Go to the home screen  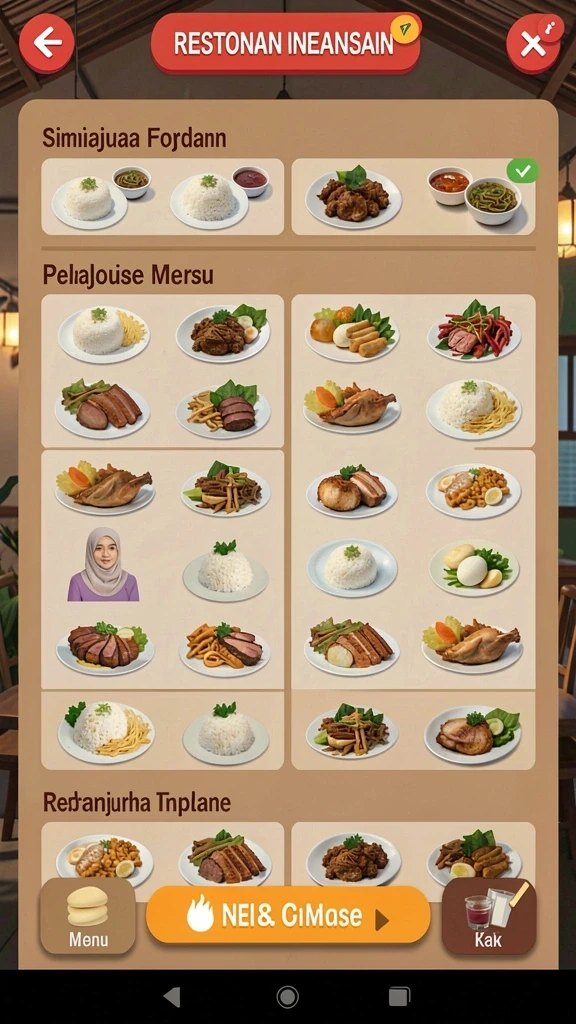(287, 997)
